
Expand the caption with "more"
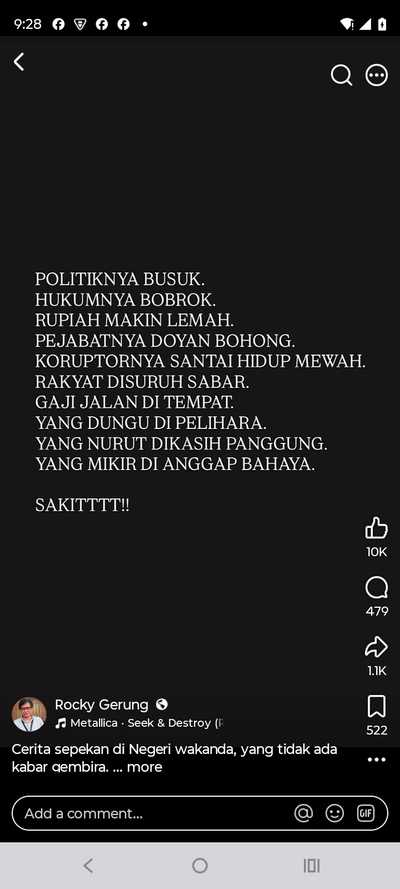pos(144,767)
